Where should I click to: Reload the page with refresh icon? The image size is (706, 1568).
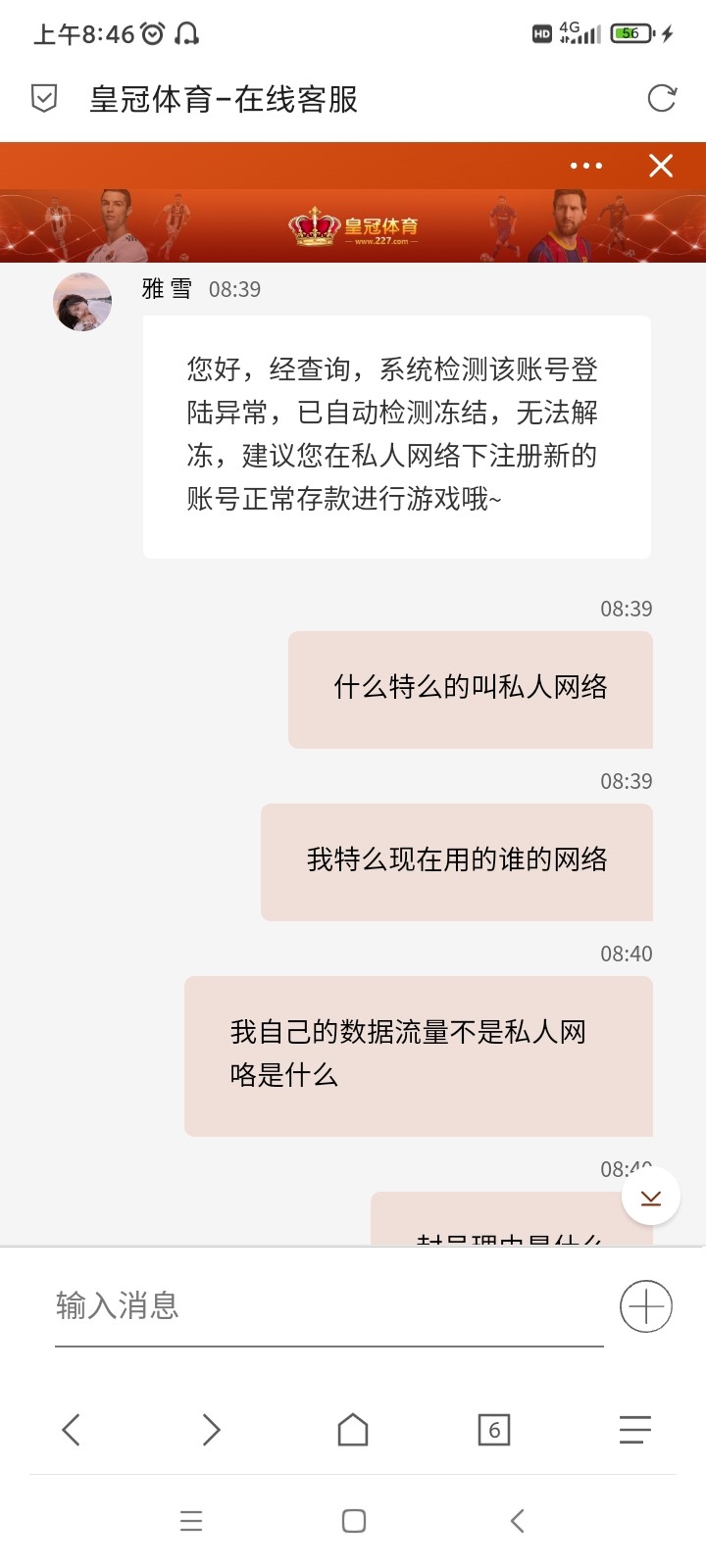coord(662,98)
